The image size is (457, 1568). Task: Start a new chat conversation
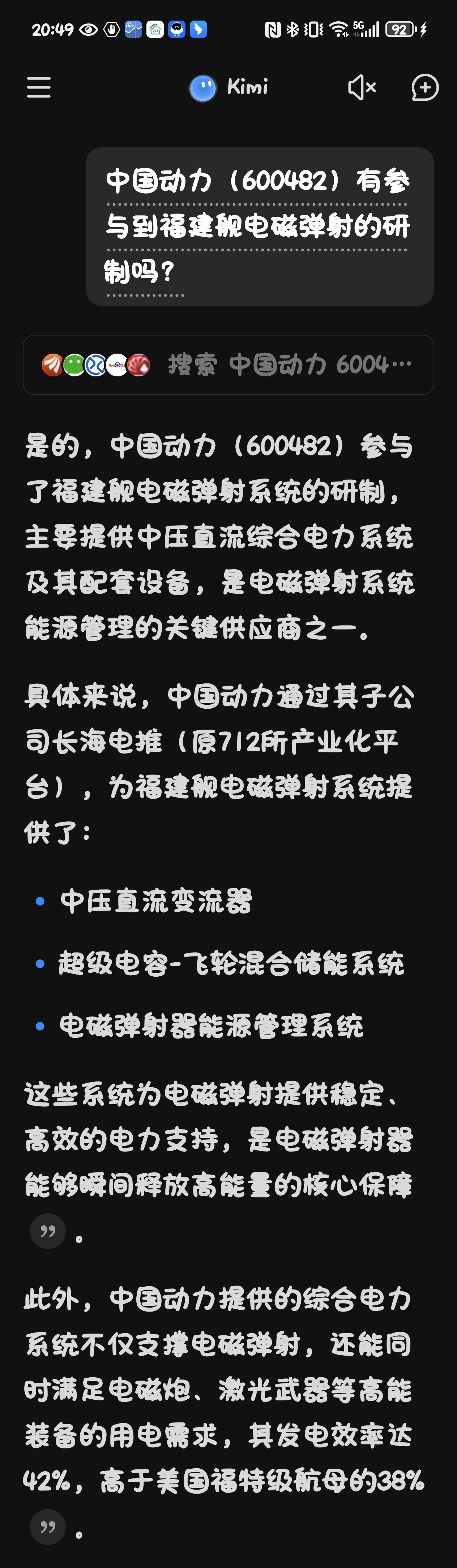[x=425, y=88]
